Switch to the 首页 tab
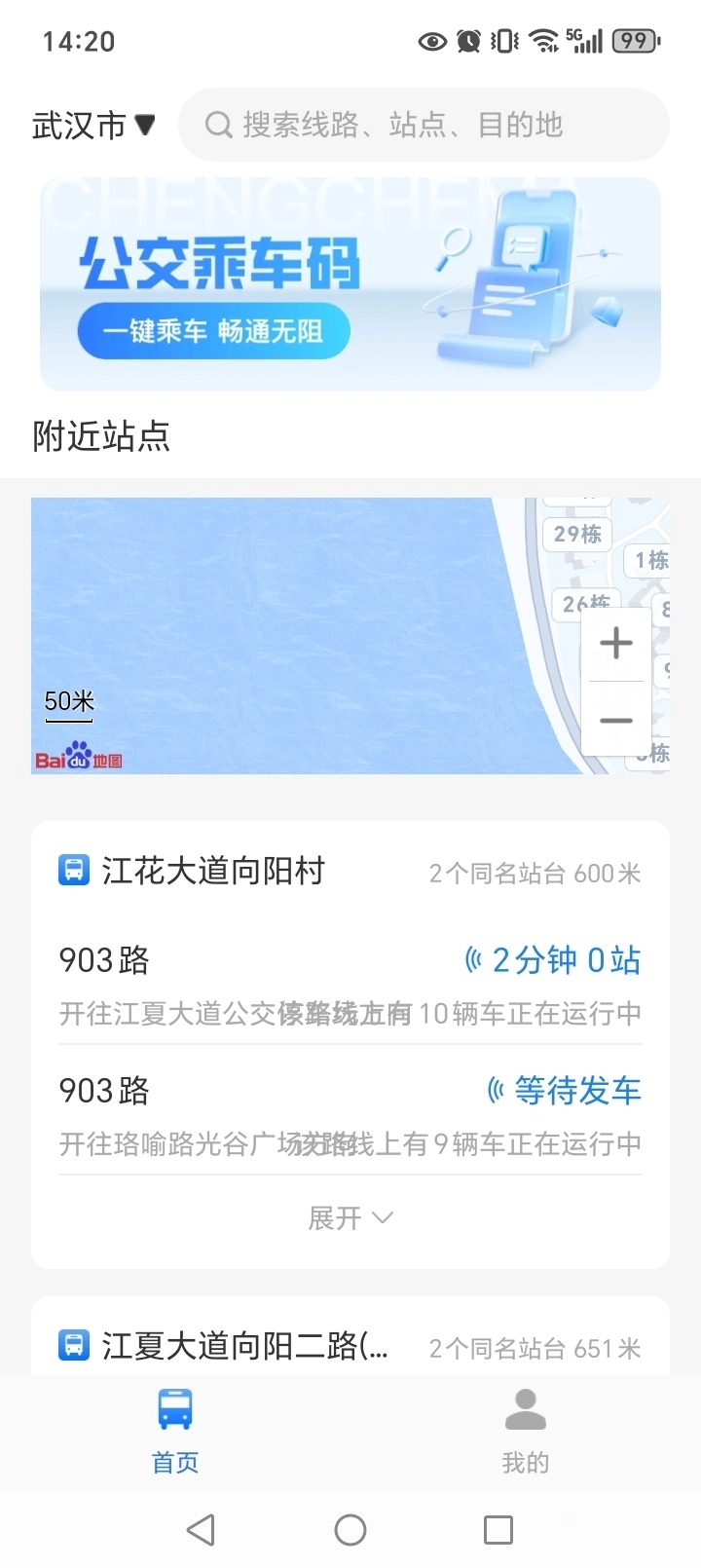 (174, 1432)
